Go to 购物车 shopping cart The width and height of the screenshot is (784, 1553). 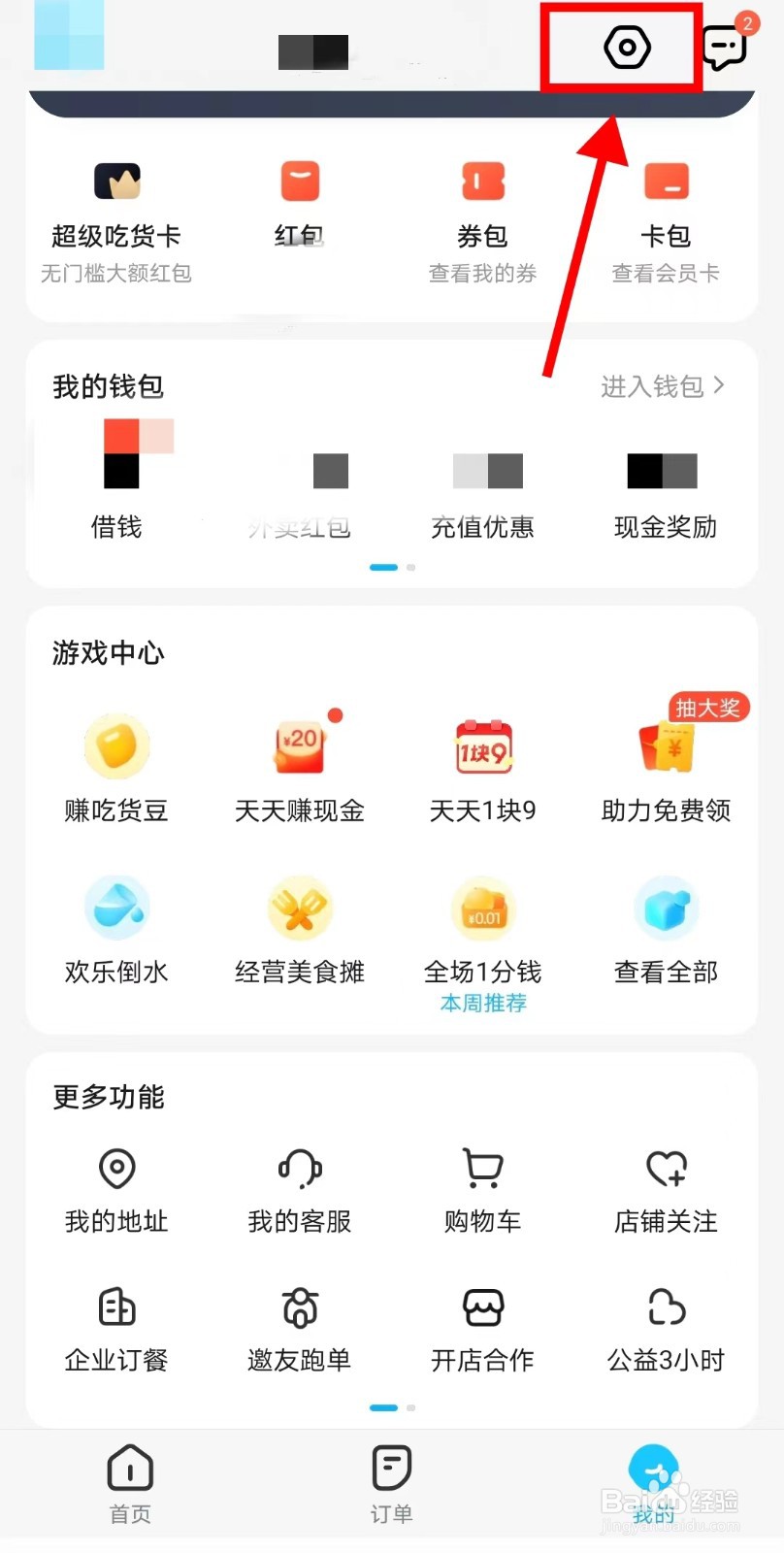tap(482, 1189)
